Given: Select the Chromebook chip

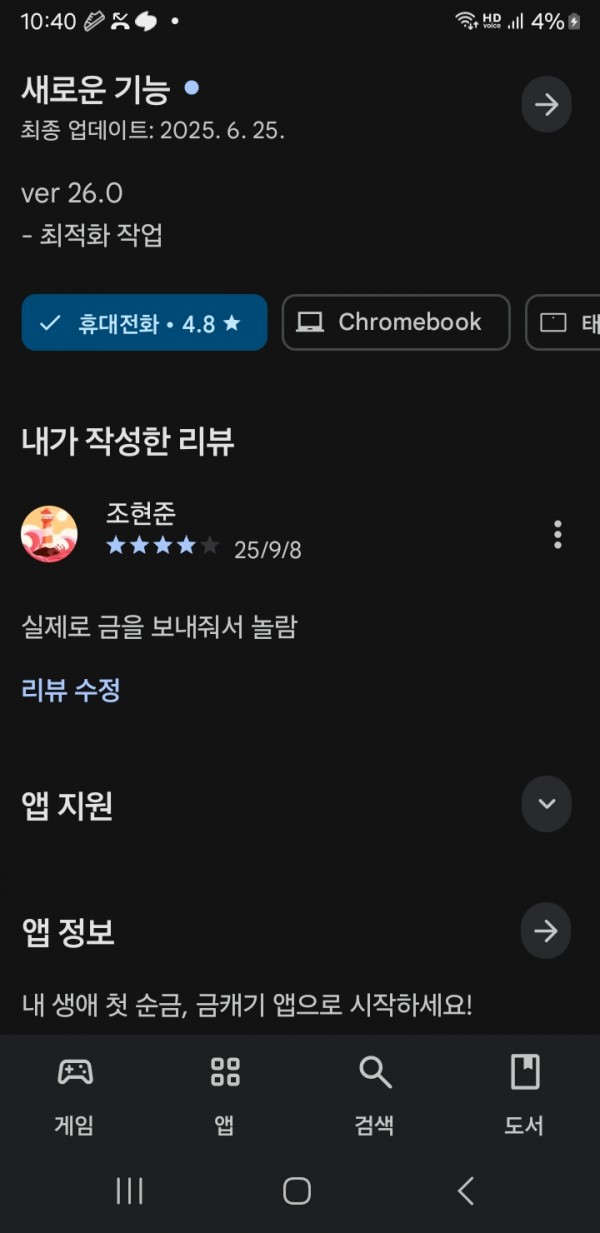Looking at the screenshot, I should pos(396,323).
